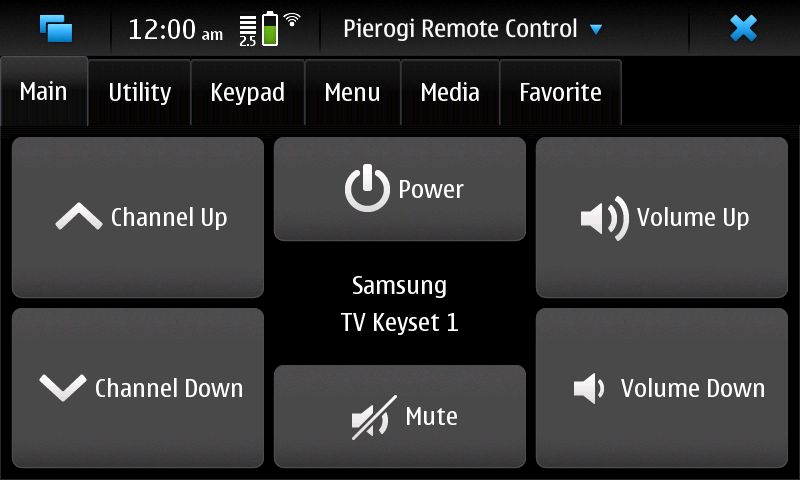Screen dimensions: 800x480
Task: Toggle the TV Power button
Action: (x=400, y=189)
